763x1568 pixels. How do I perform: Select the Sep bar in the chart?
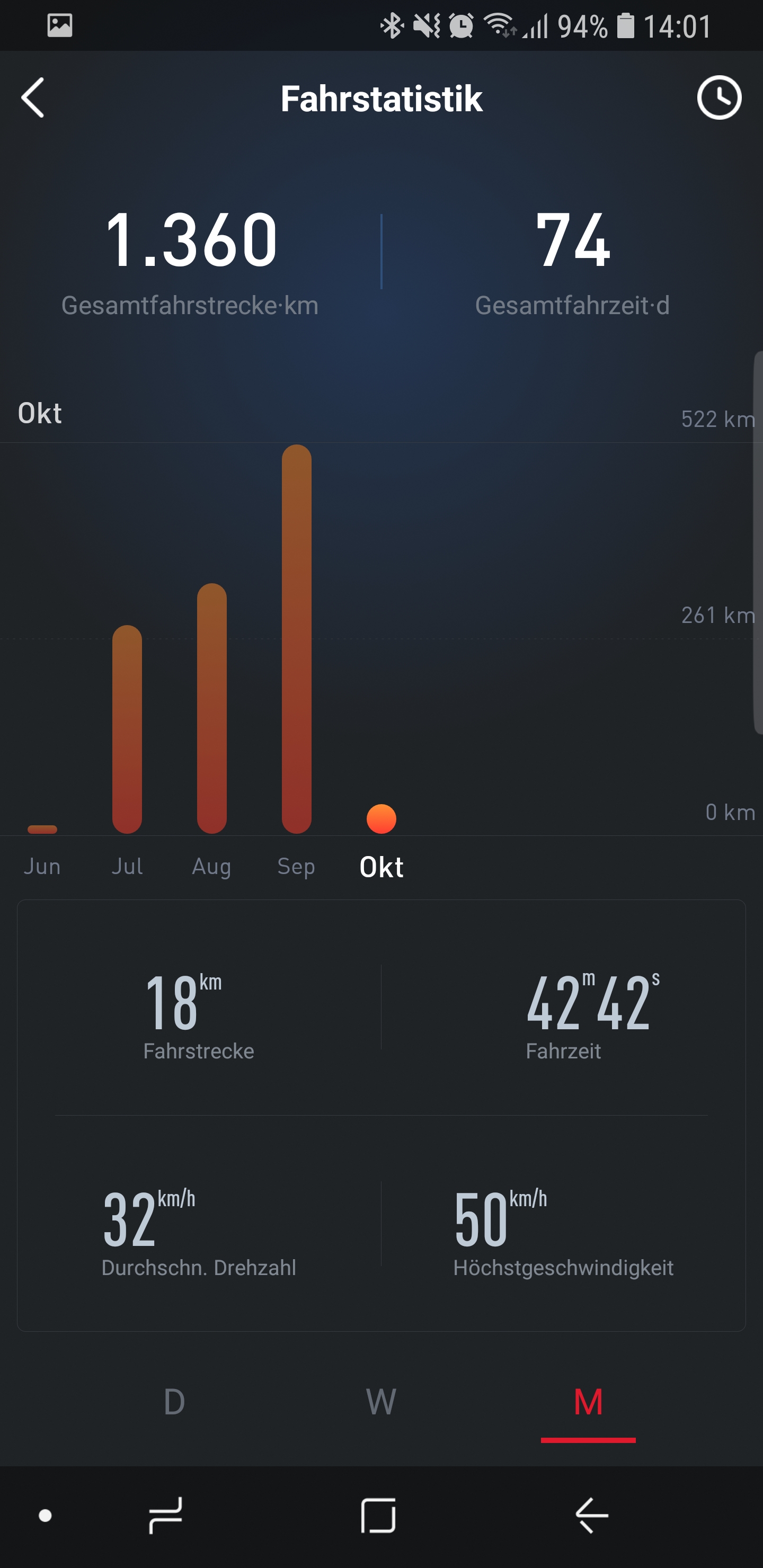click(x=297, y=639)
